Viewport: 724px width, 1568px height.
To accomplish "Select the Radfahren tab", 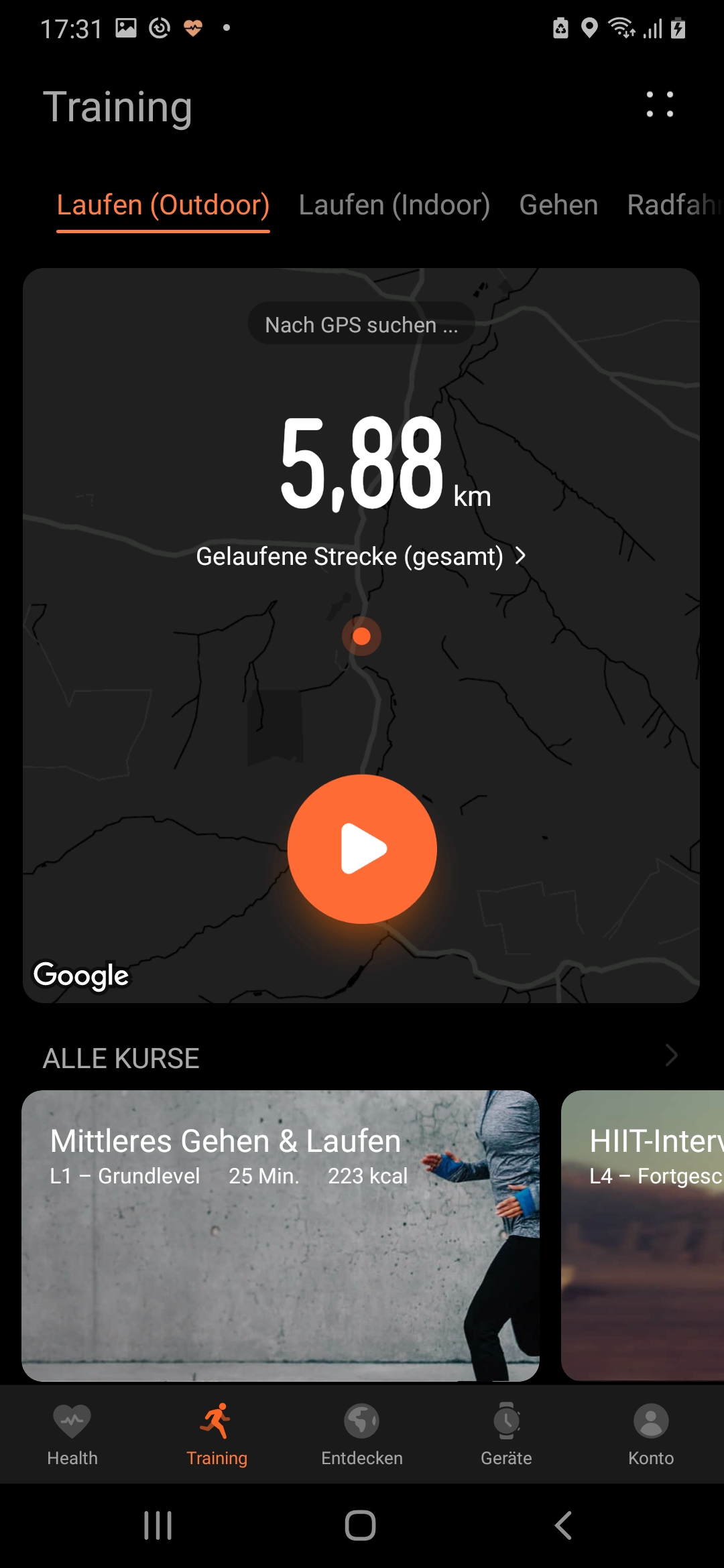I will point(674,205).
